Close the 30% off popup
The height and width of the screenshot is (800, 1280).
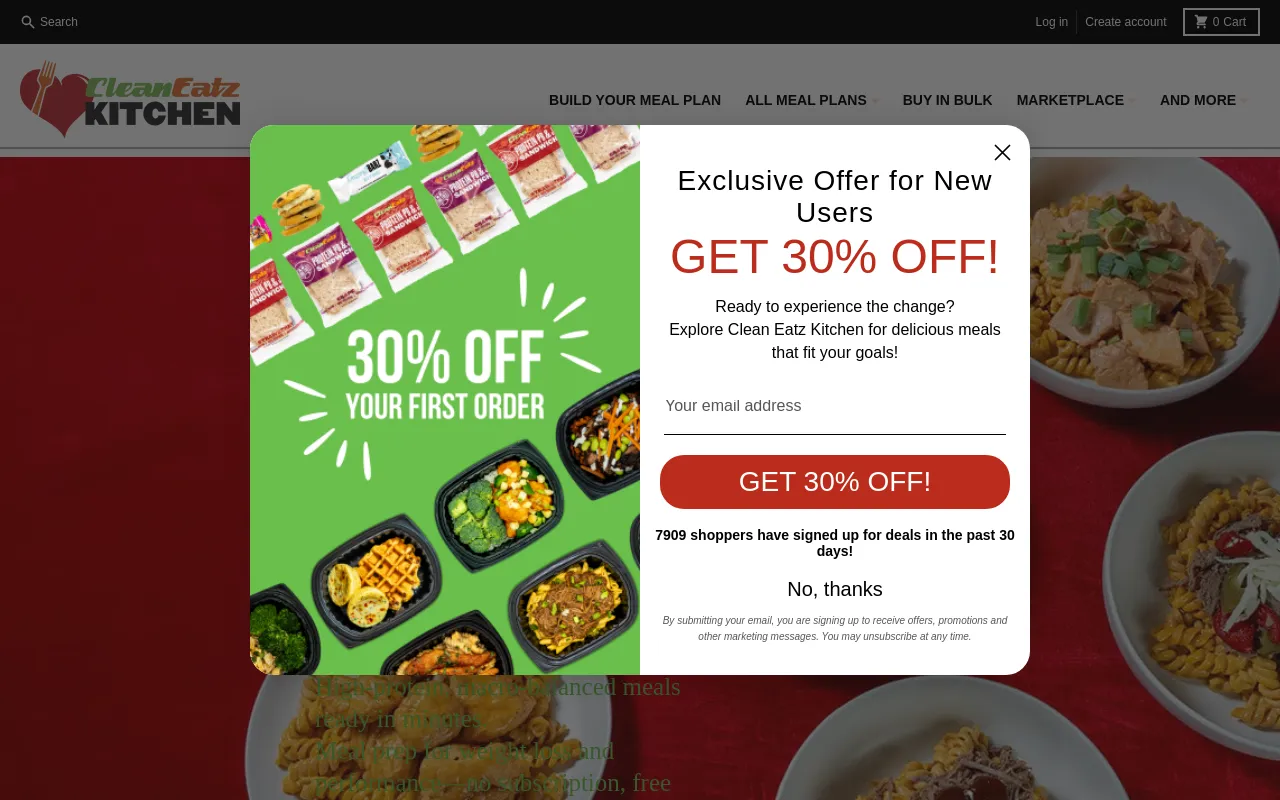click(x=1002, y=152)
